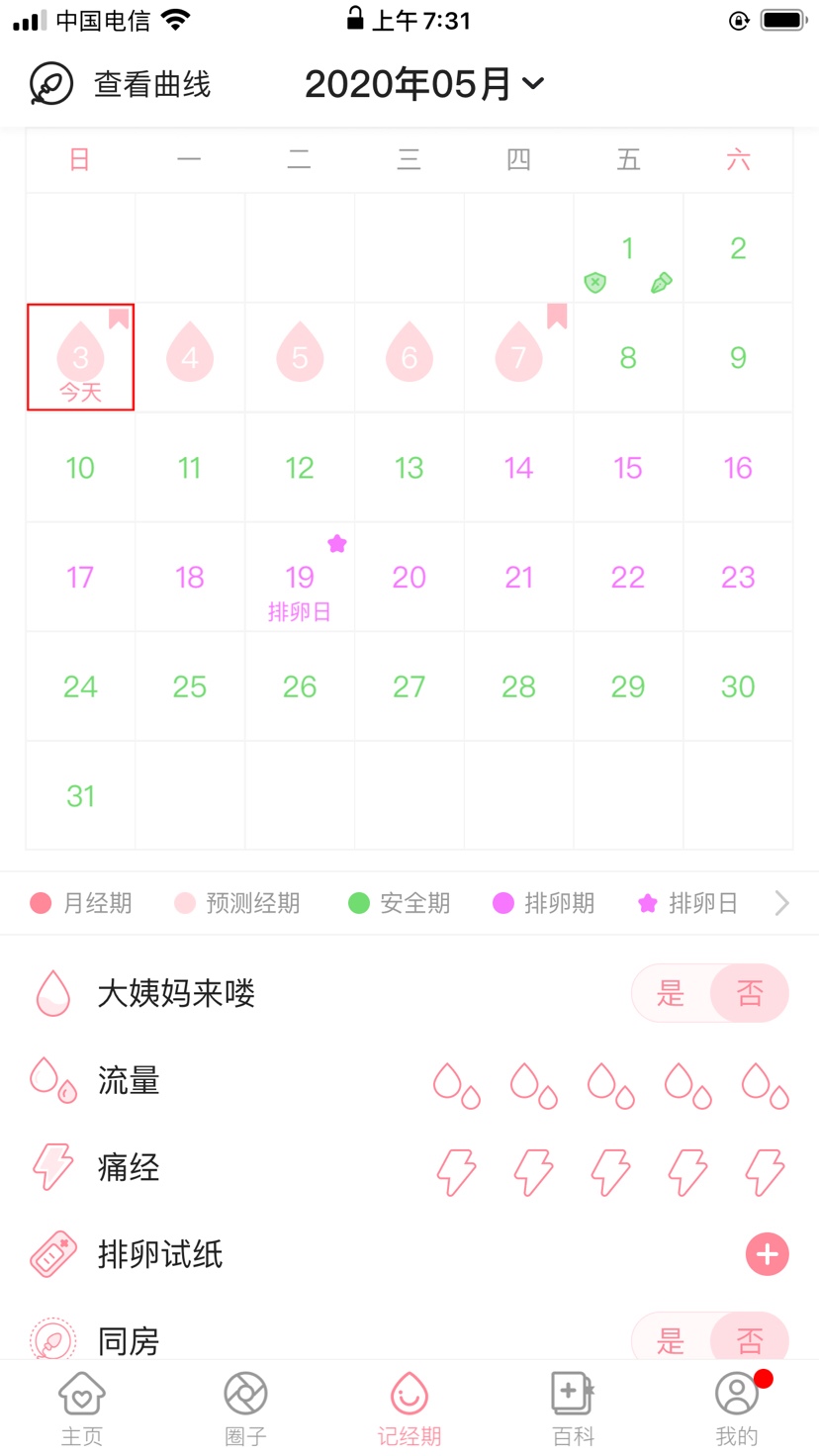Add an 排卵试纸 record with plus button
Image resolution: width=819 pixels, height=1456 pixels.
[767, 1254]
